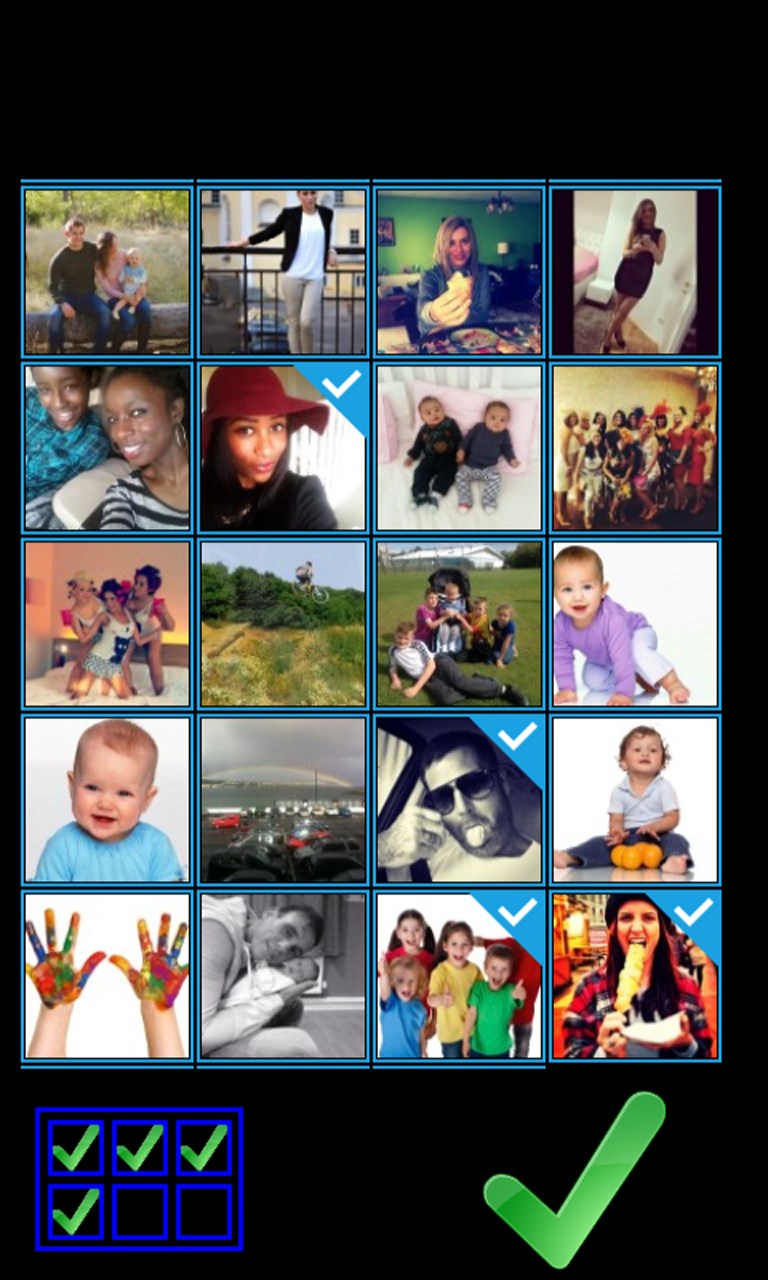Select the baby in purple shirt photo
768x1280 pixels.
point(635,623)
